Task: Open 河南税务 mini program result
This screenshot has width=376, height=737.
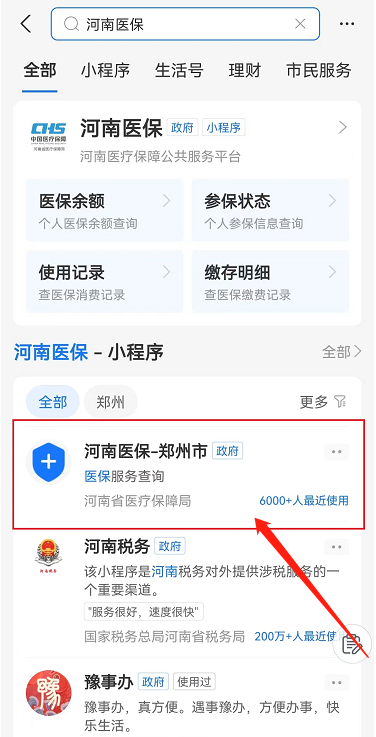Action: point(188,589)
